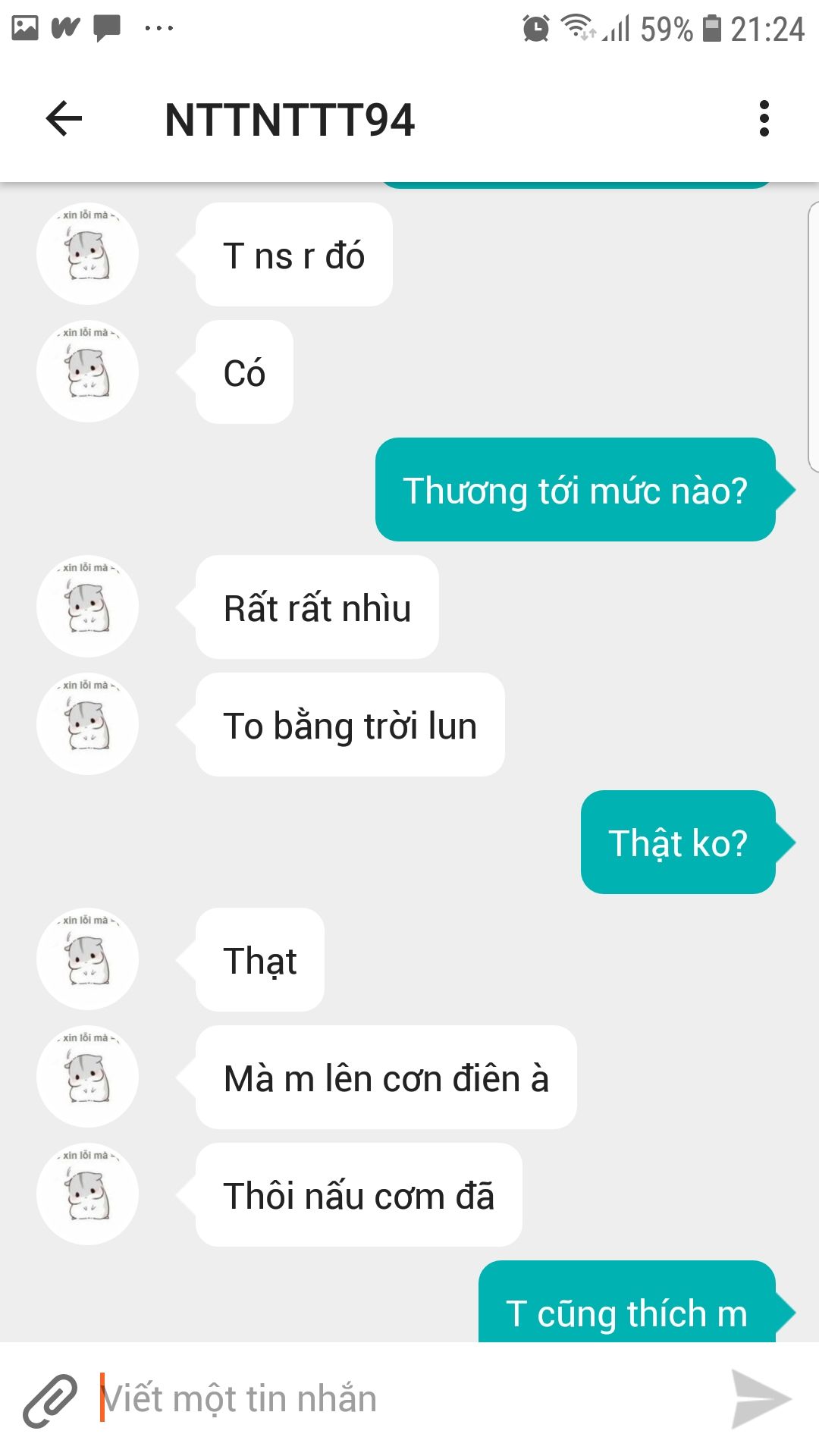
Task: Go back from the NTTNTTT94 chat
Action: point(64,119)
